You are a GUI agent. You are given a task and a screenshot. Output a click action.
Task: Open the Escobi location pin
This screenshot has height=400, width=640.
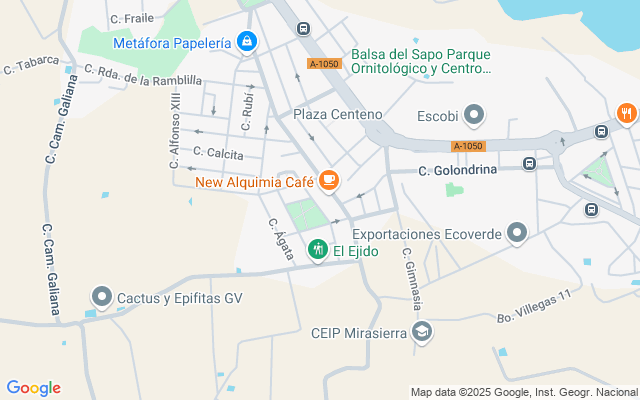(474, 115)
